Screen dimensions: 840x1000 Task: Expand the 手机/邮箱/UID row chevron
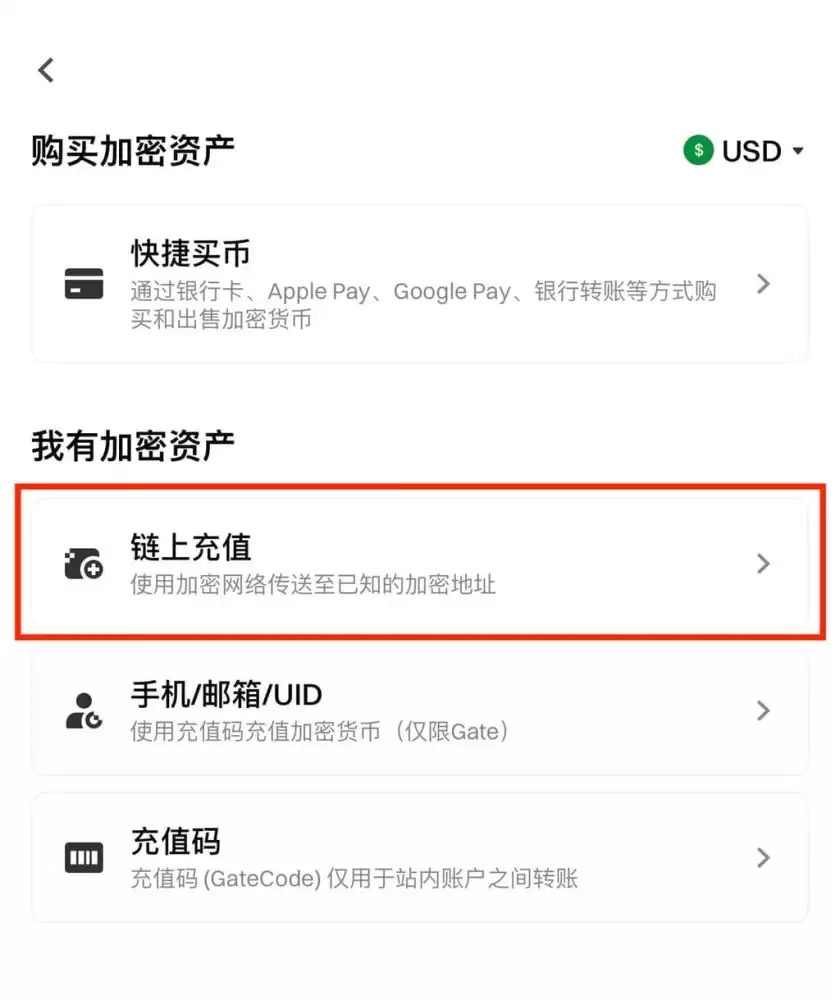763,710
